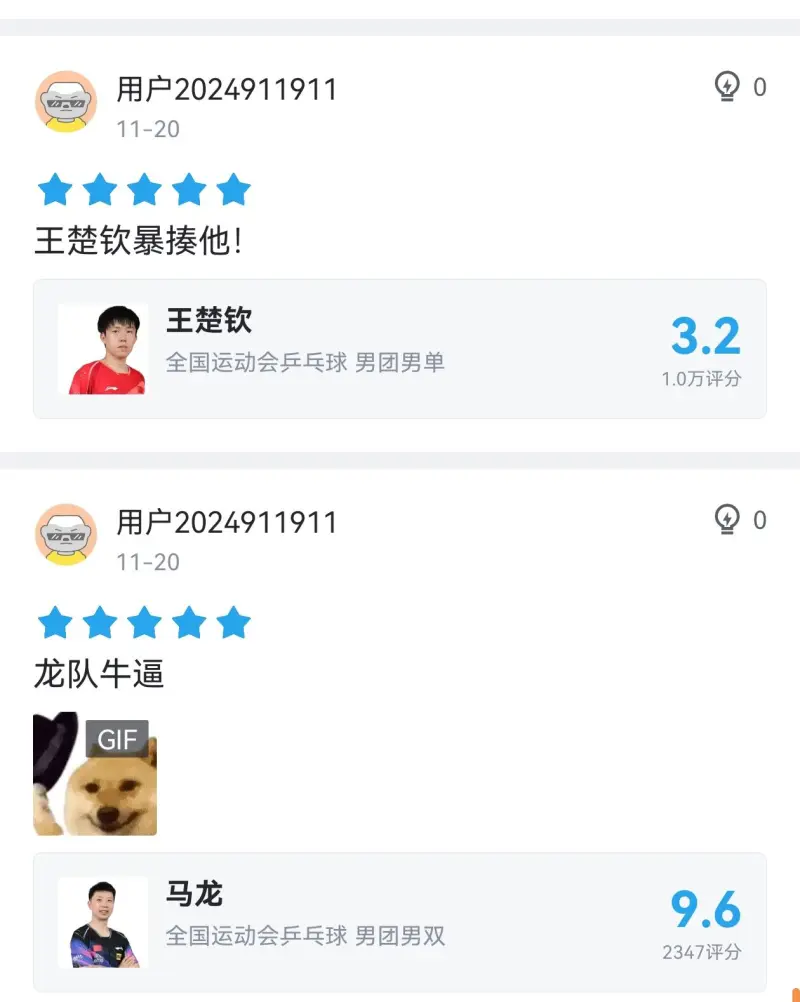View the GIF attached to 龙队牛逼 review
800x1002 pixels.
click(x=95, y=775)
